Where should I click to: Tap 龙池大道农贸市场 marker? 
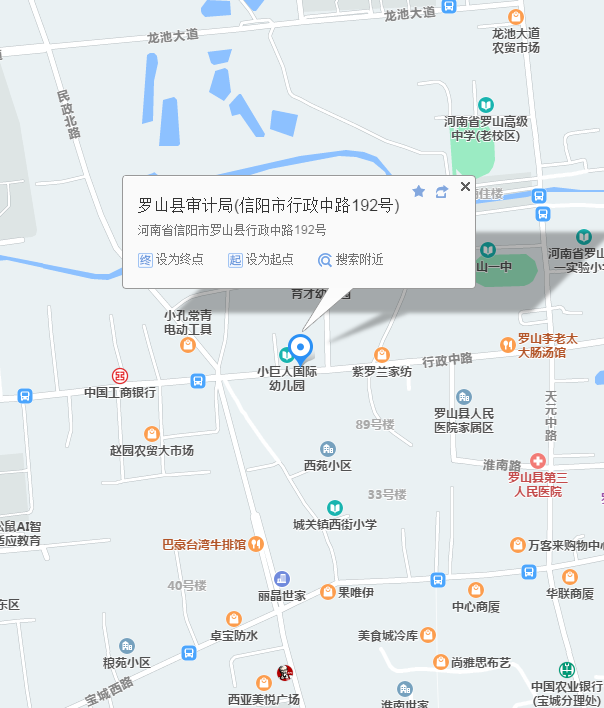[x=515, y=17]
